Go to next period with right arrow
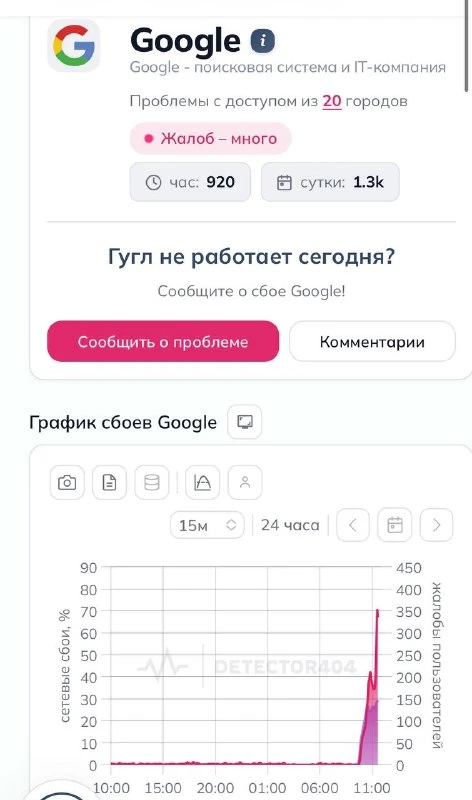The width and height of the screenshot is (472, 800). click(x=436, y=525)
